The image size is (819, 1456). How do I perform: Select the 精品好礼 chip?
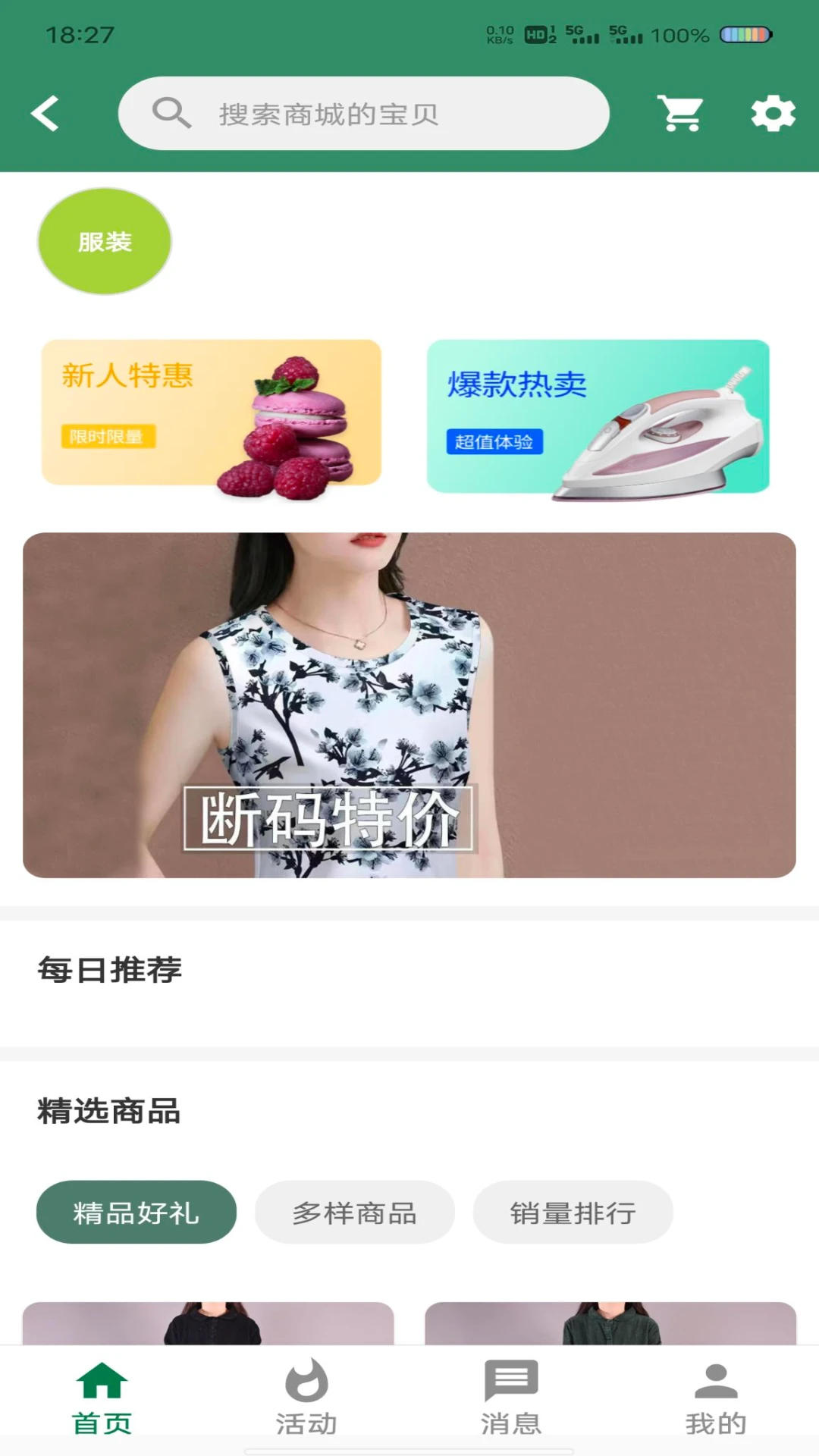pos(136,1212)
